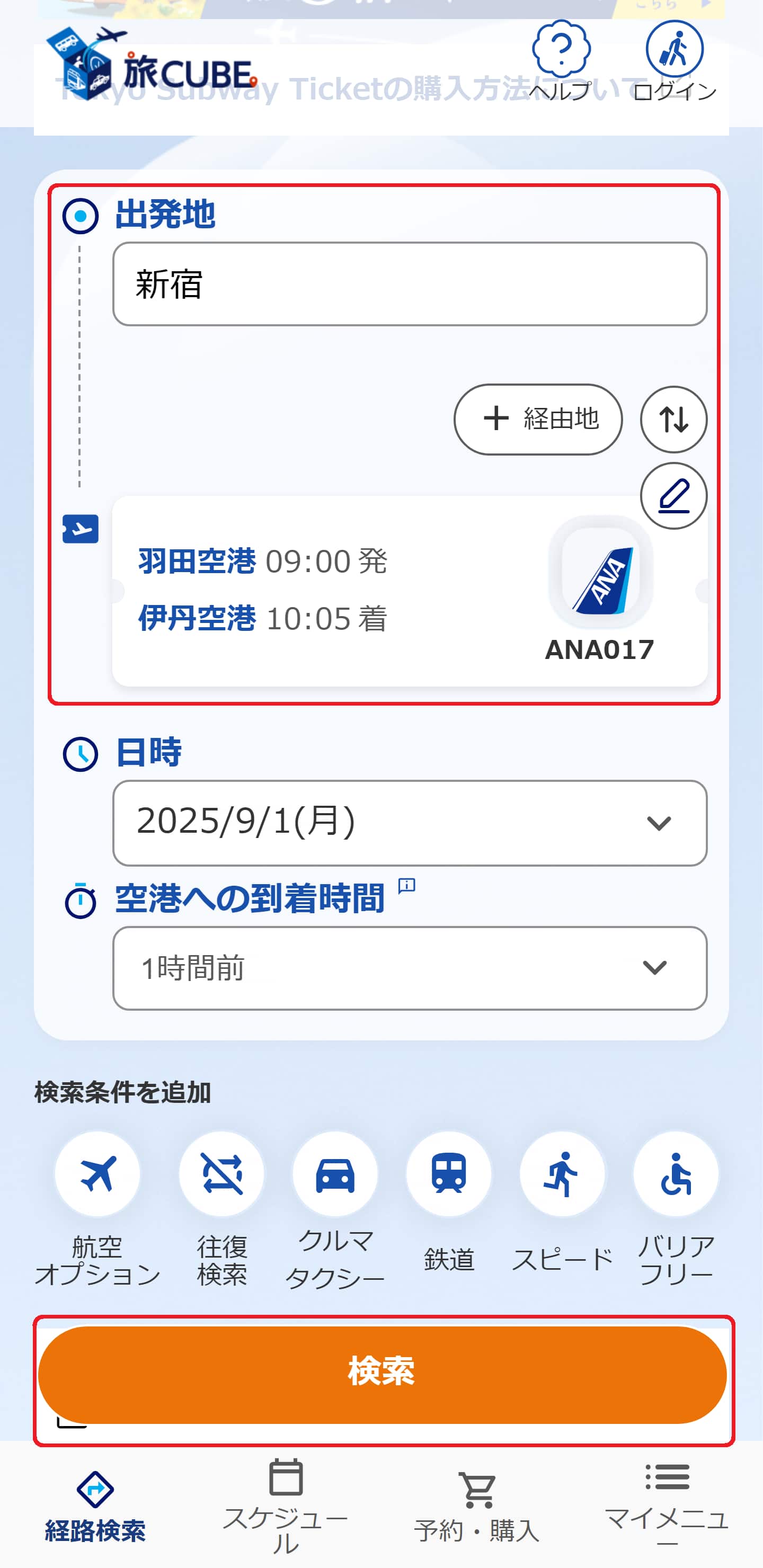Go to the 予約・購入 tab
The height and width of the screenshot is (1568, 763).
pos(477,1503)
